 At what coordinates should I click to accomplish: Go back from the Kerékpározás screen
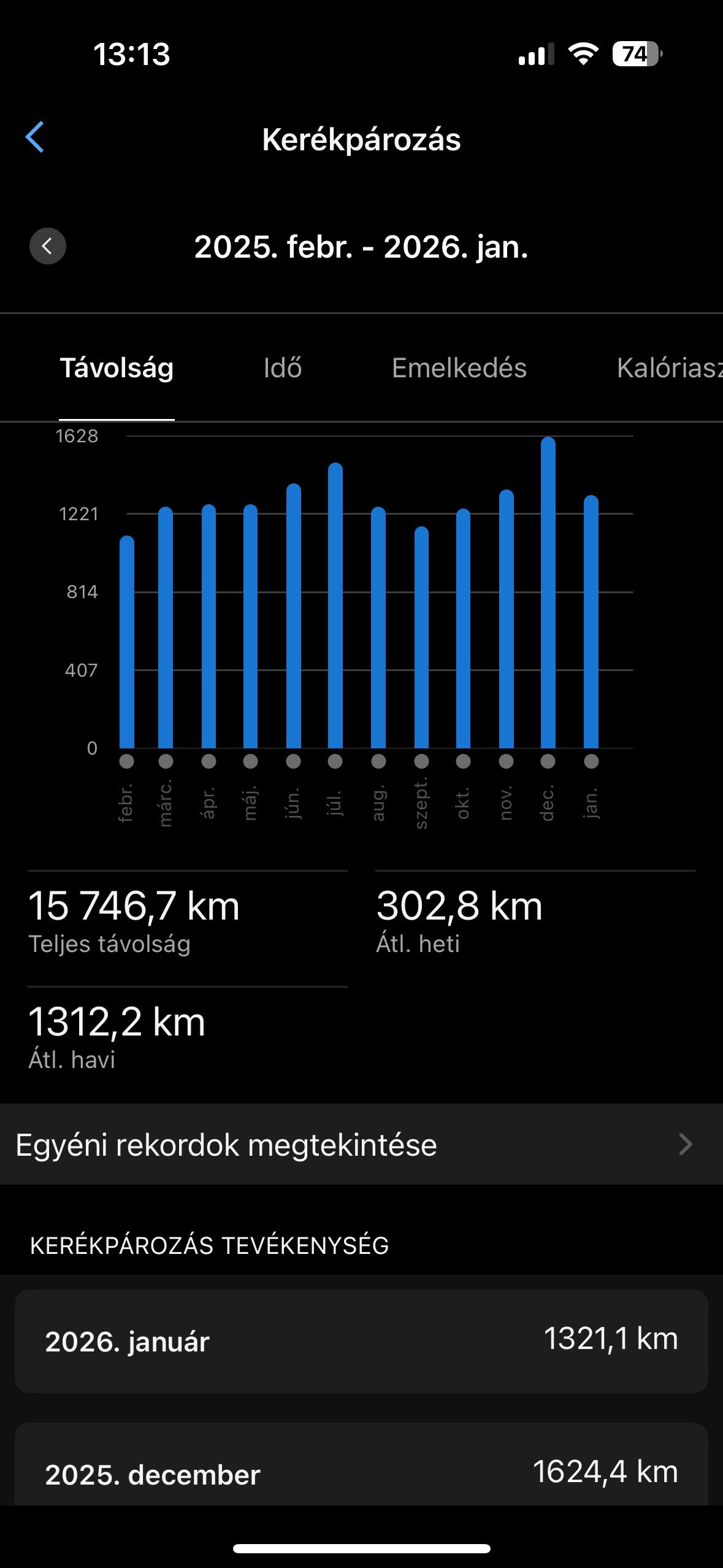click(35, 137)
